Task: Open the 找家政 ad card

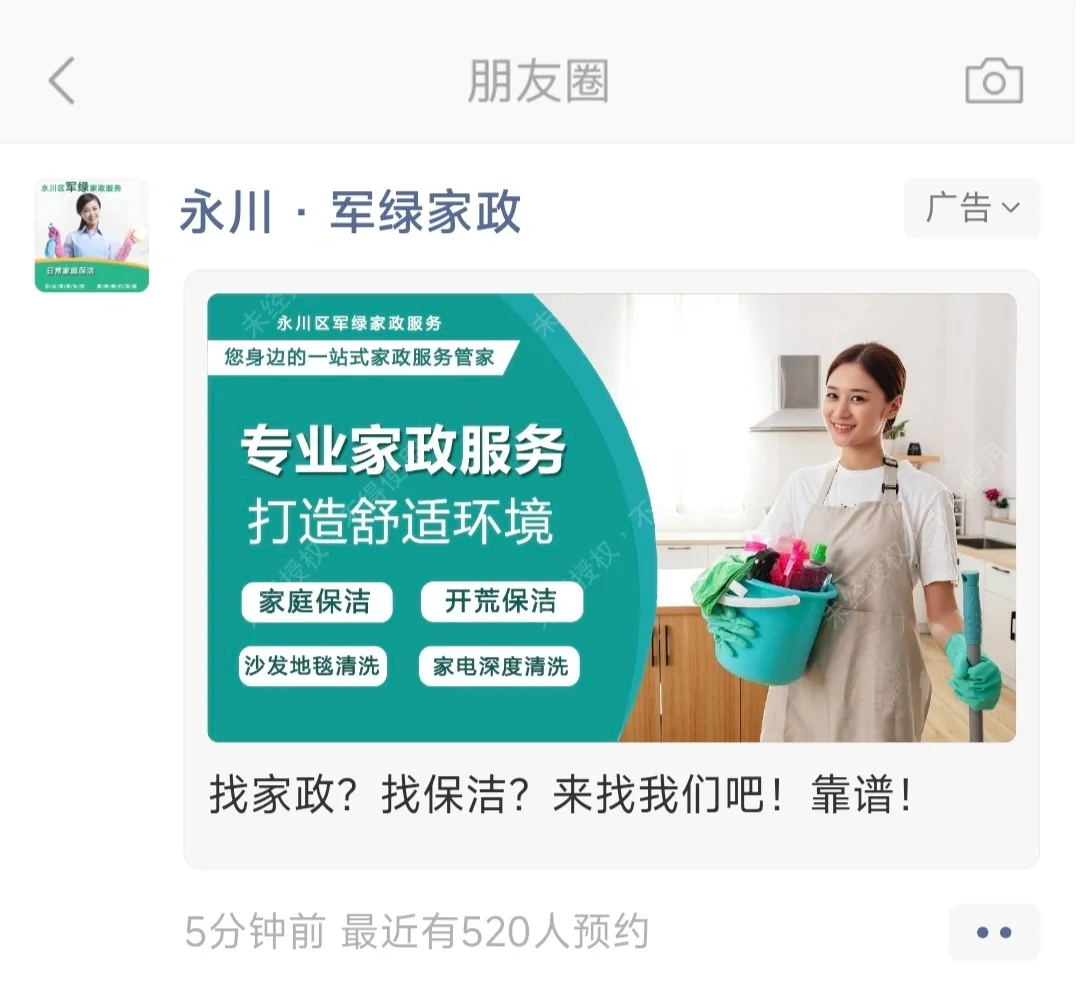Action: (x=611, y=567)
